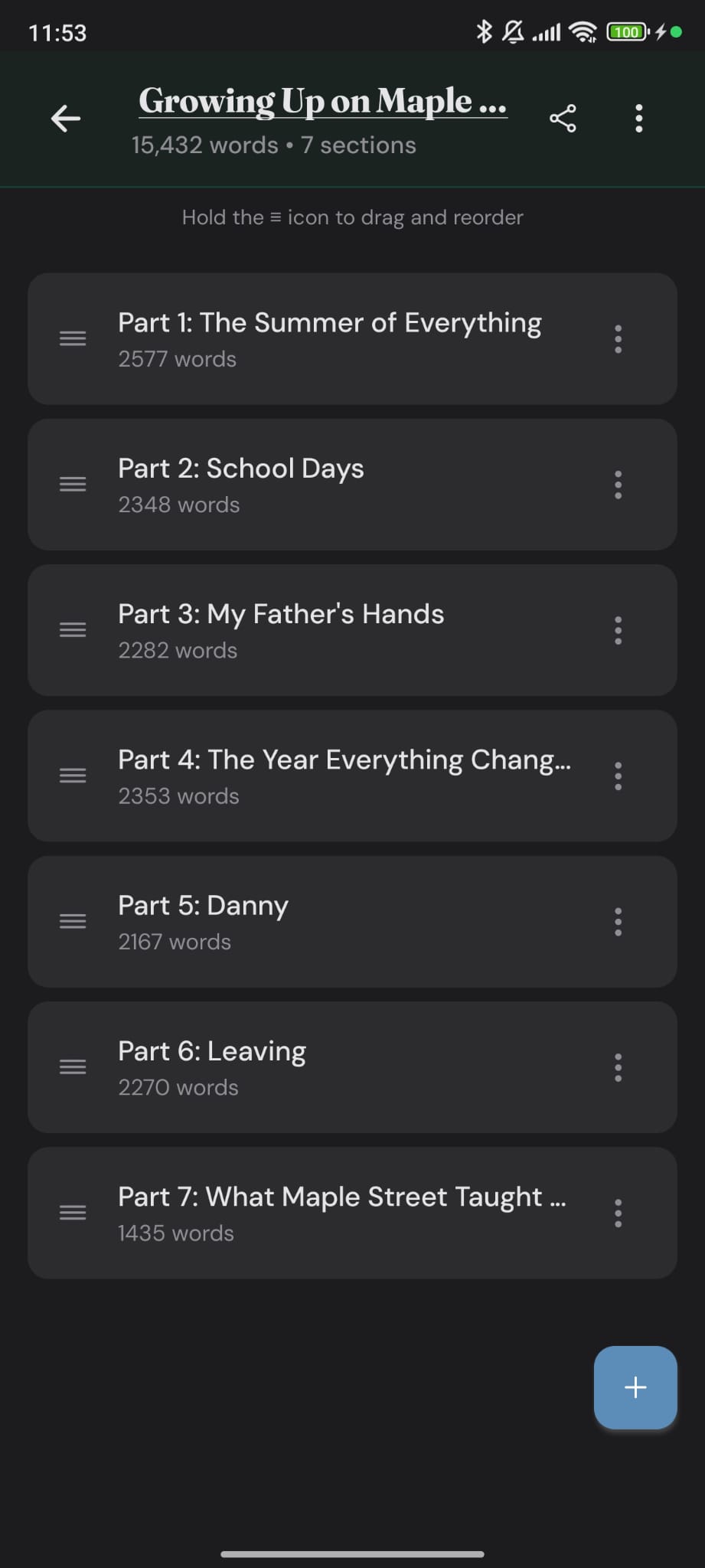Tap the drag handle on Part 5: Danny
This screenshot has height=1568, width=705.
73,921
